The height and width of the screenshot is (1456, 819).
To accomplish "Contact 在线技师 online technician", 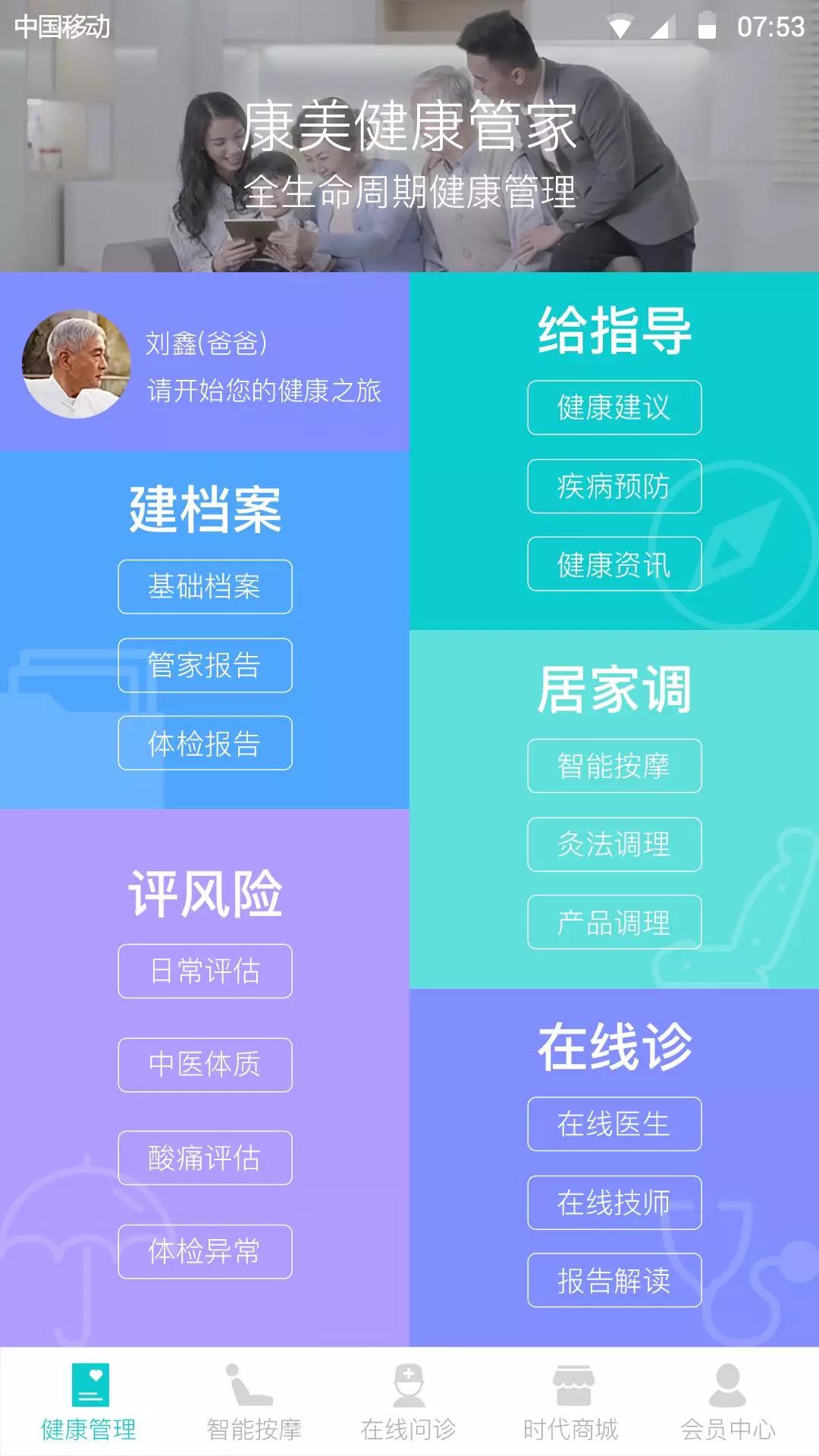I will (614, 1203).
